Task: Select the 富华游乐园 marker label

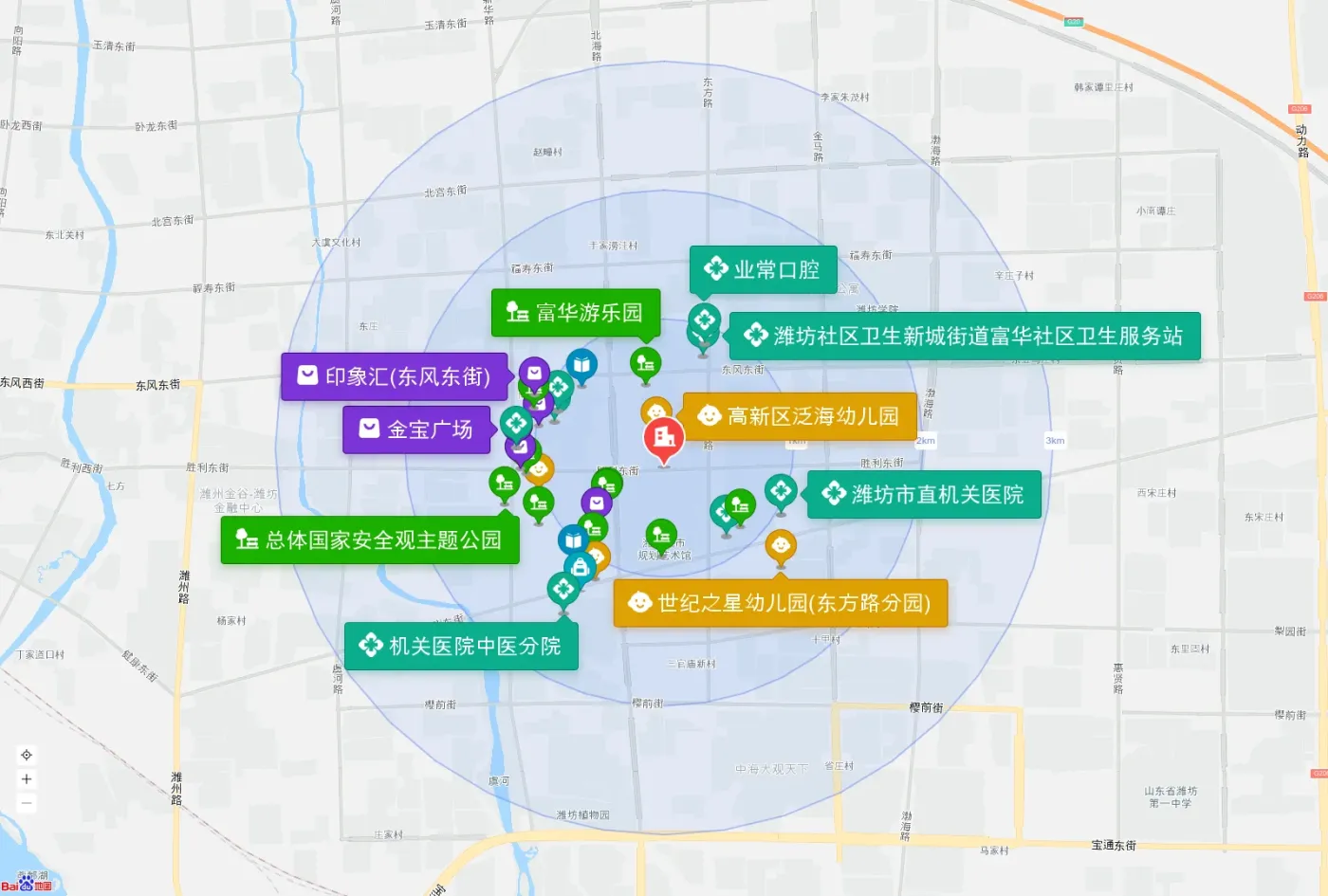Action: pyautogui.click(x=576, y=313)
